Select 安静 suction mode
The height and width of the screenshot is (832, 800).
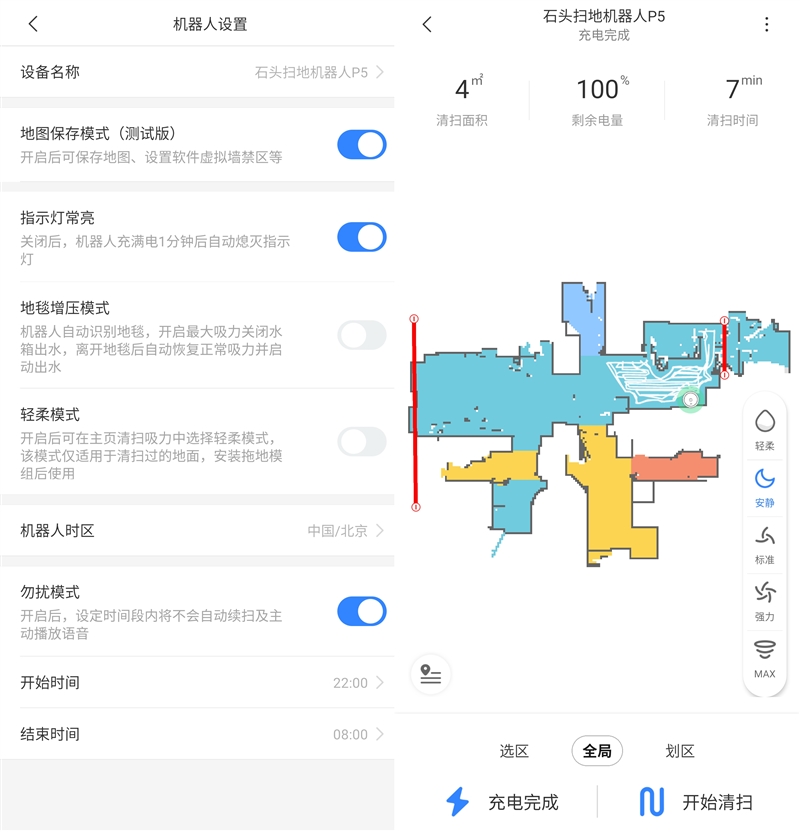coord(765,486)
